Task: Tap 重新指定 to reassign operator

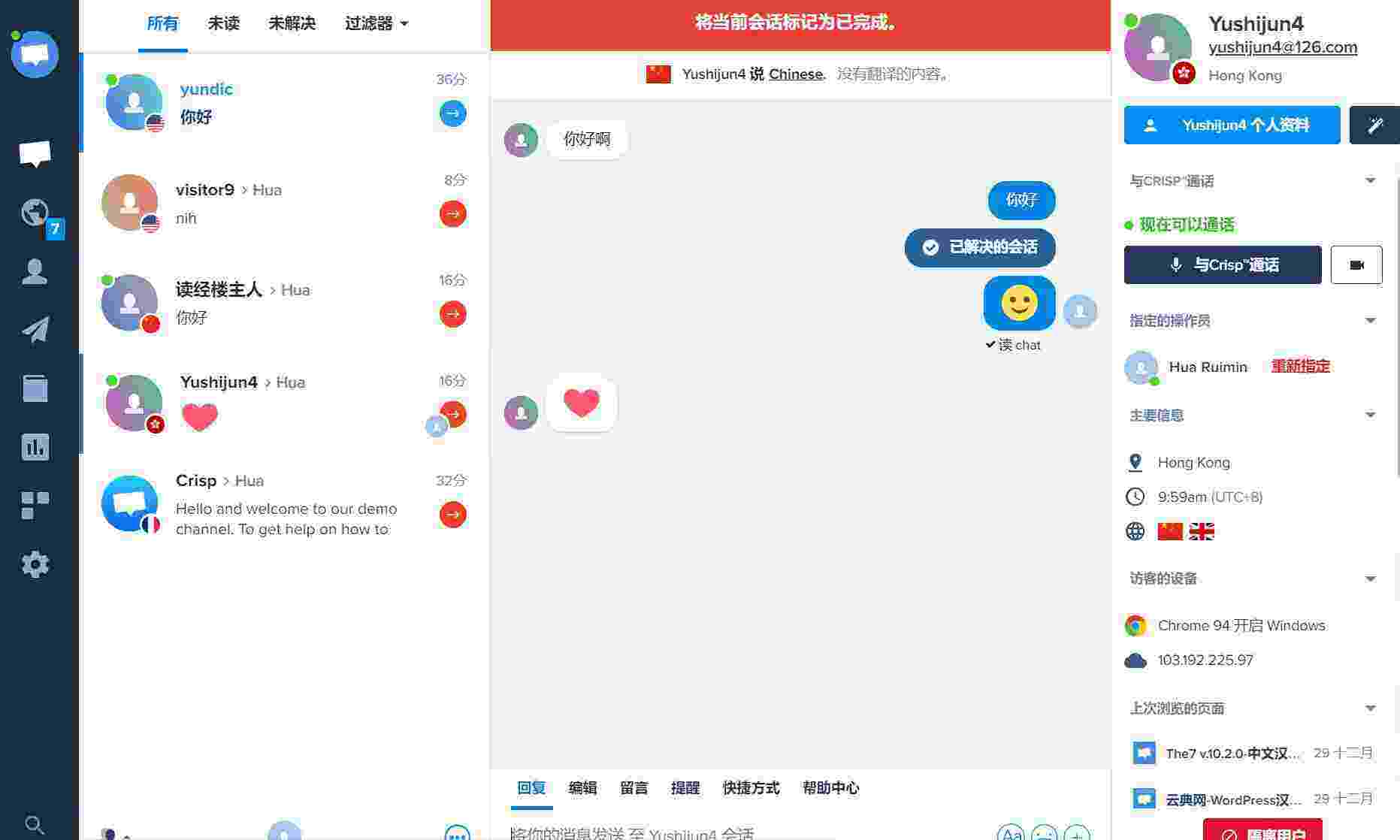Action: [x=1300, y=366]
